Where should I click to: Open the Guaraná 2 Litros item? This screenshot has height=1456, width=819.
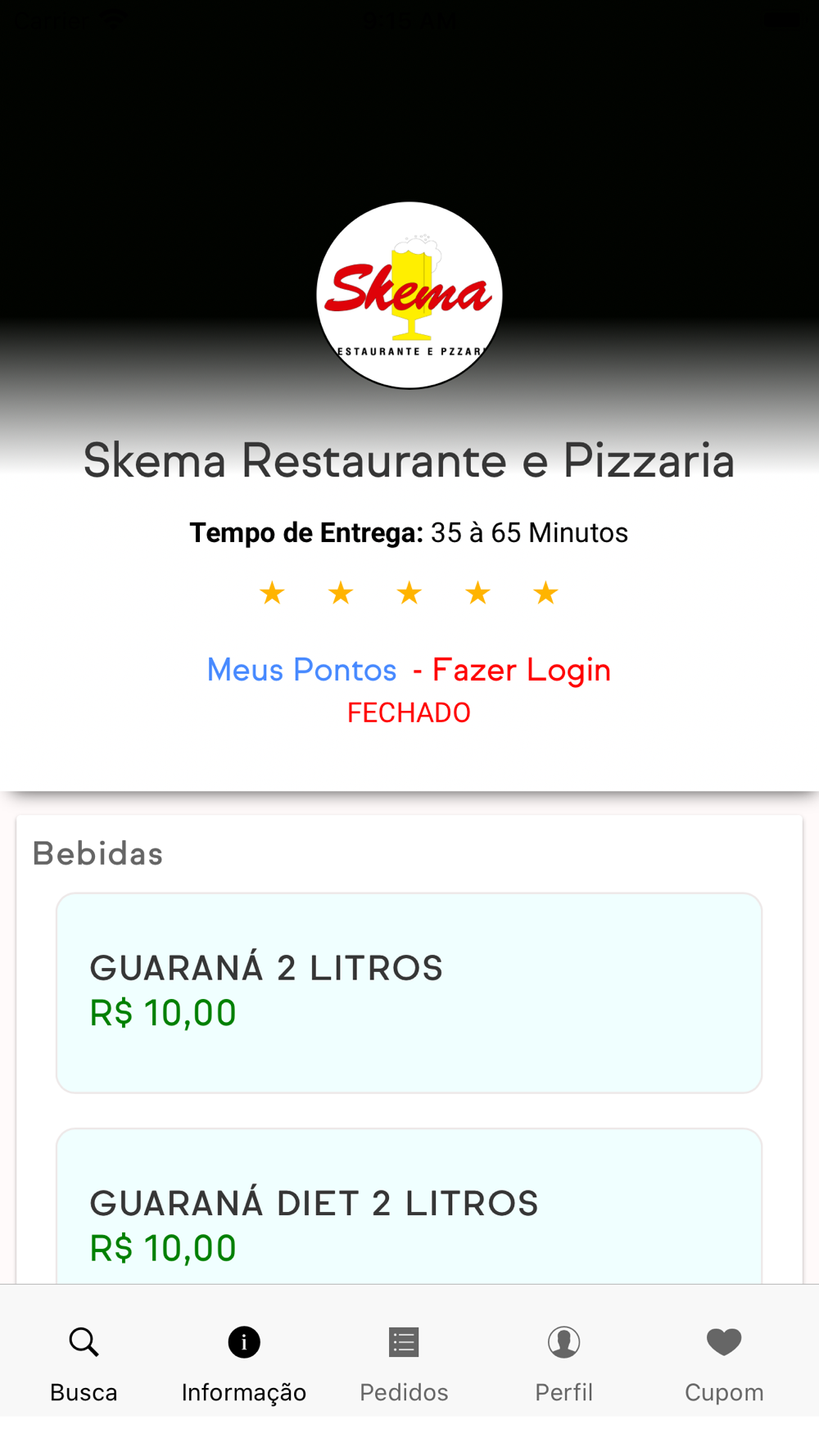click(x=409, y=993)
